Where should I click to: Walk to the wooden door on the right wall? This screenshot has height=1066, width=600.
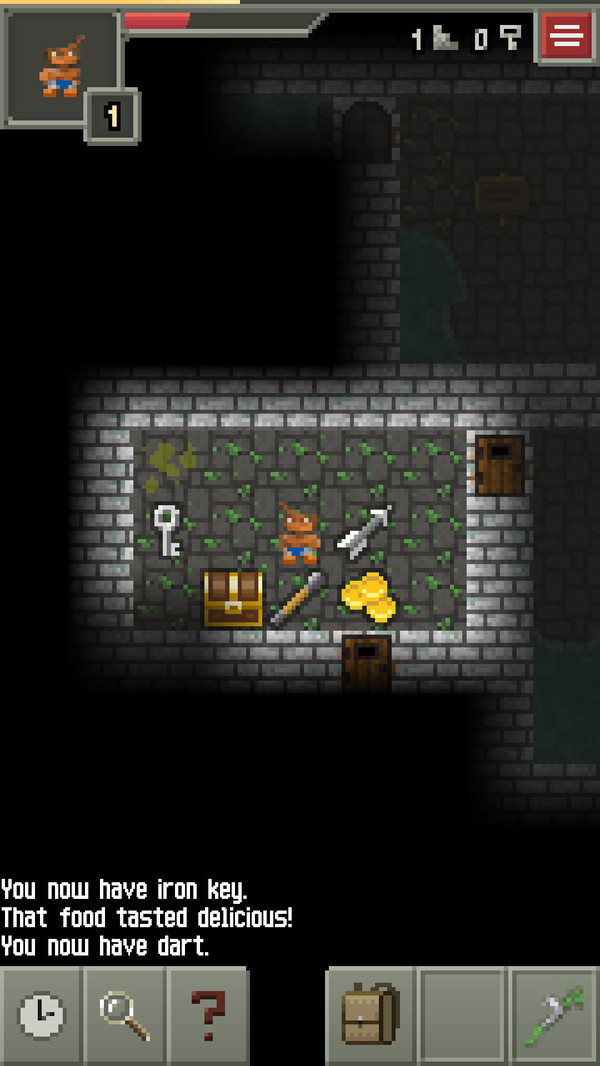[x=499, y=464]
